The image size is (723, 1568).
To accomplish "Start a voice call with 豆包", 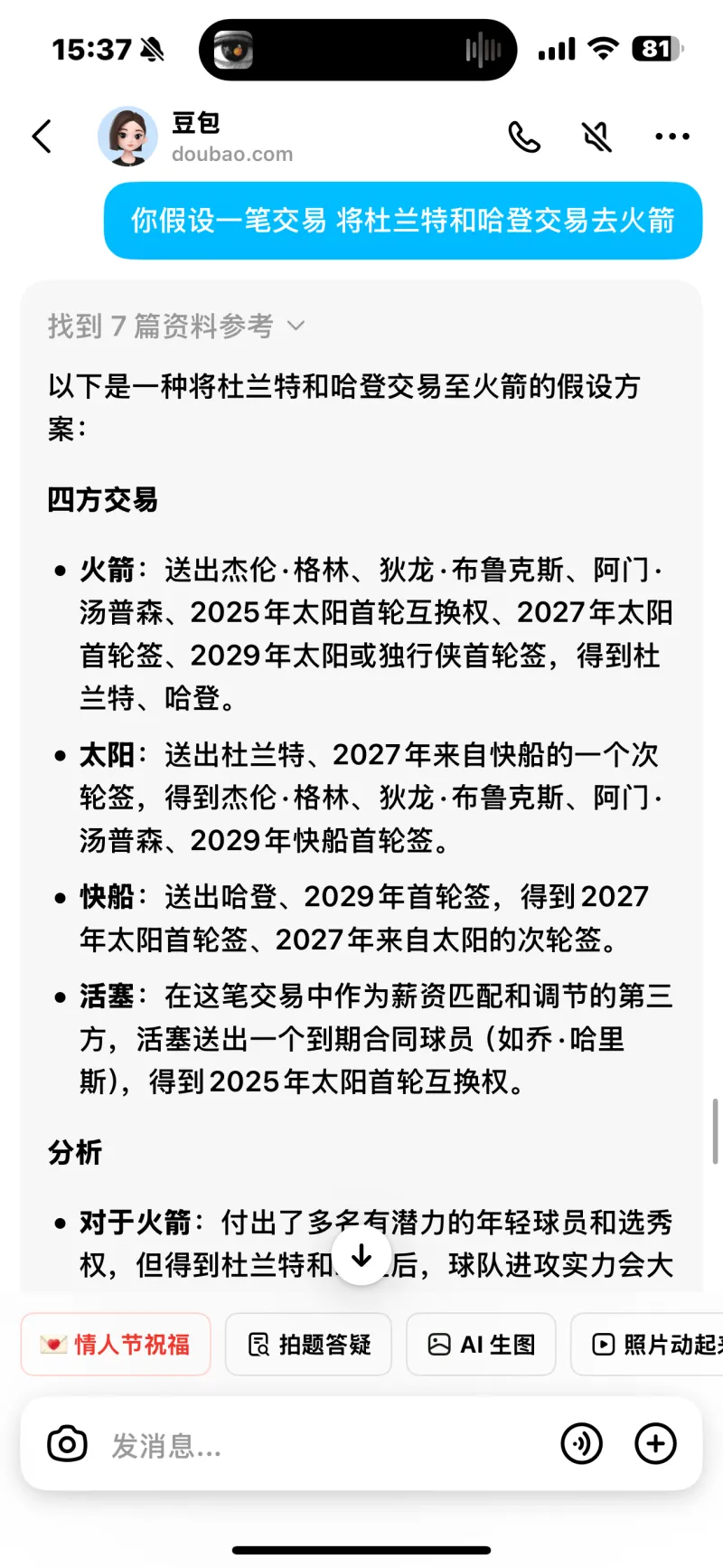I will click(524, 137).
